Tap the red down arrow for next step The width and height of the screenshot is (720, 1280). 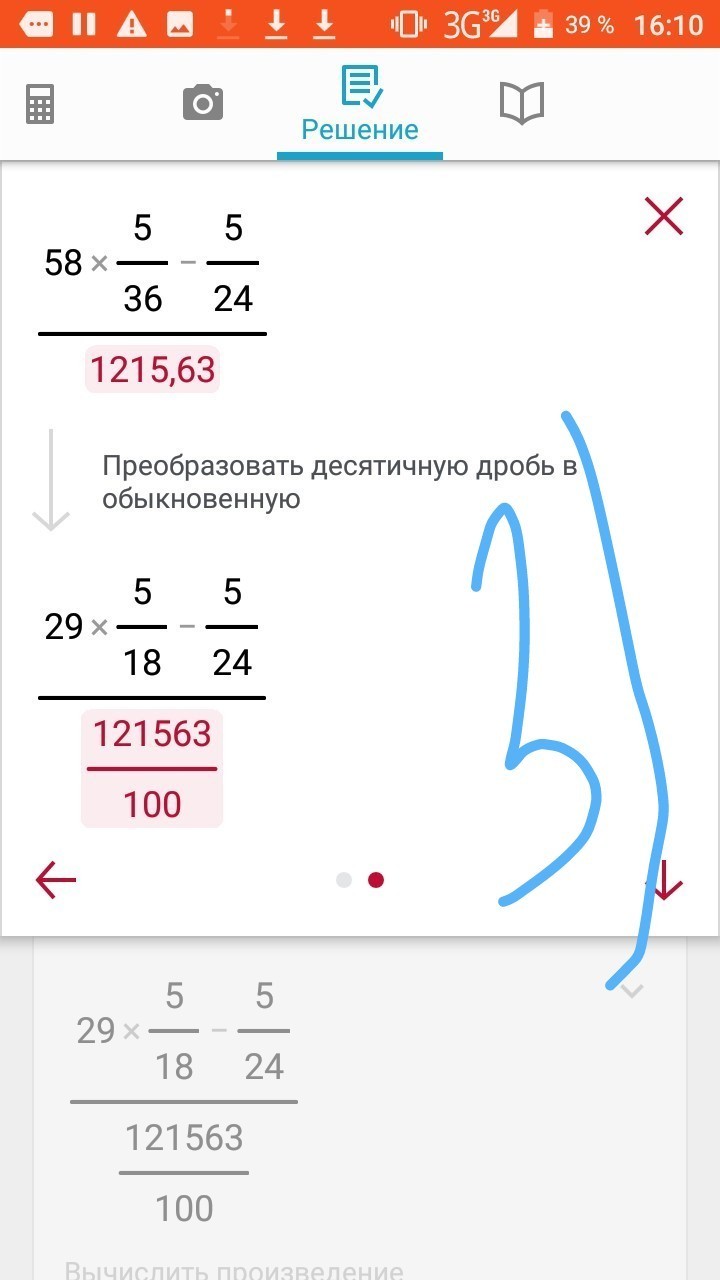coord(666,880)
